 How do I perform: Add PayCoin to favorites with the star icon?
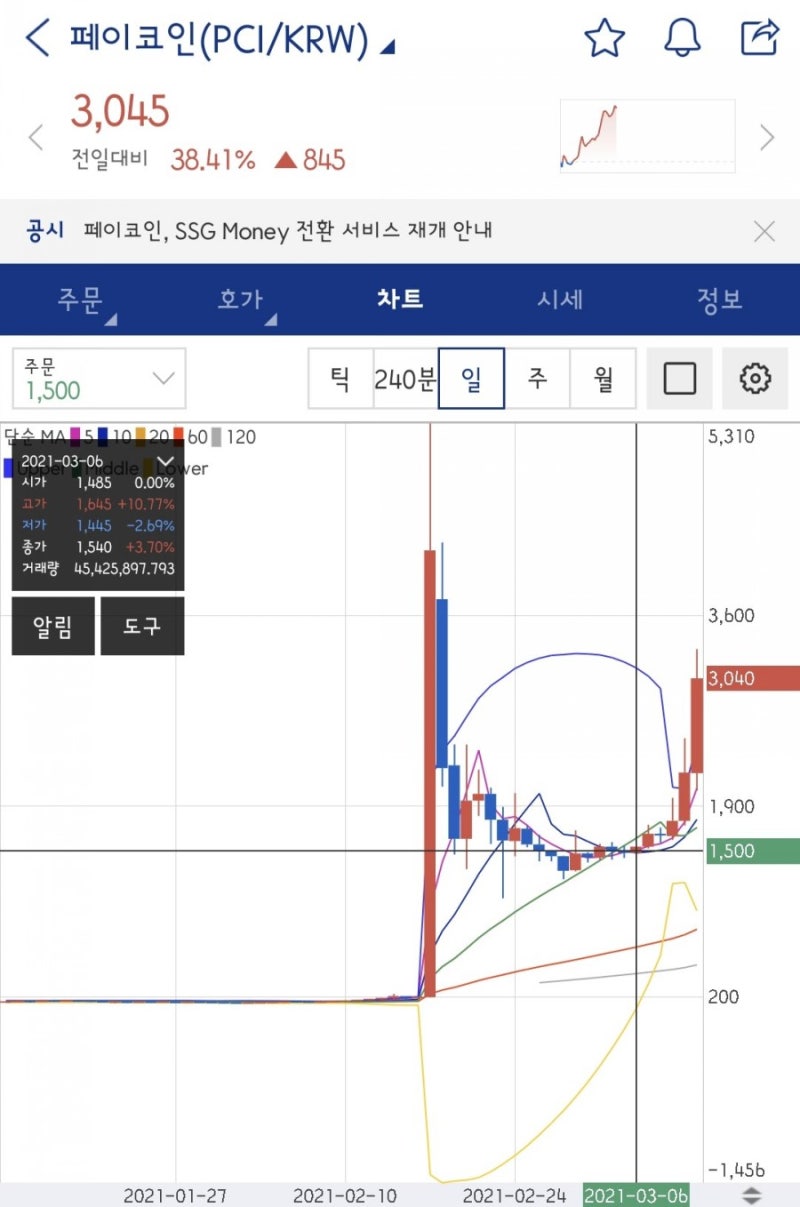(x=605, y=37)
